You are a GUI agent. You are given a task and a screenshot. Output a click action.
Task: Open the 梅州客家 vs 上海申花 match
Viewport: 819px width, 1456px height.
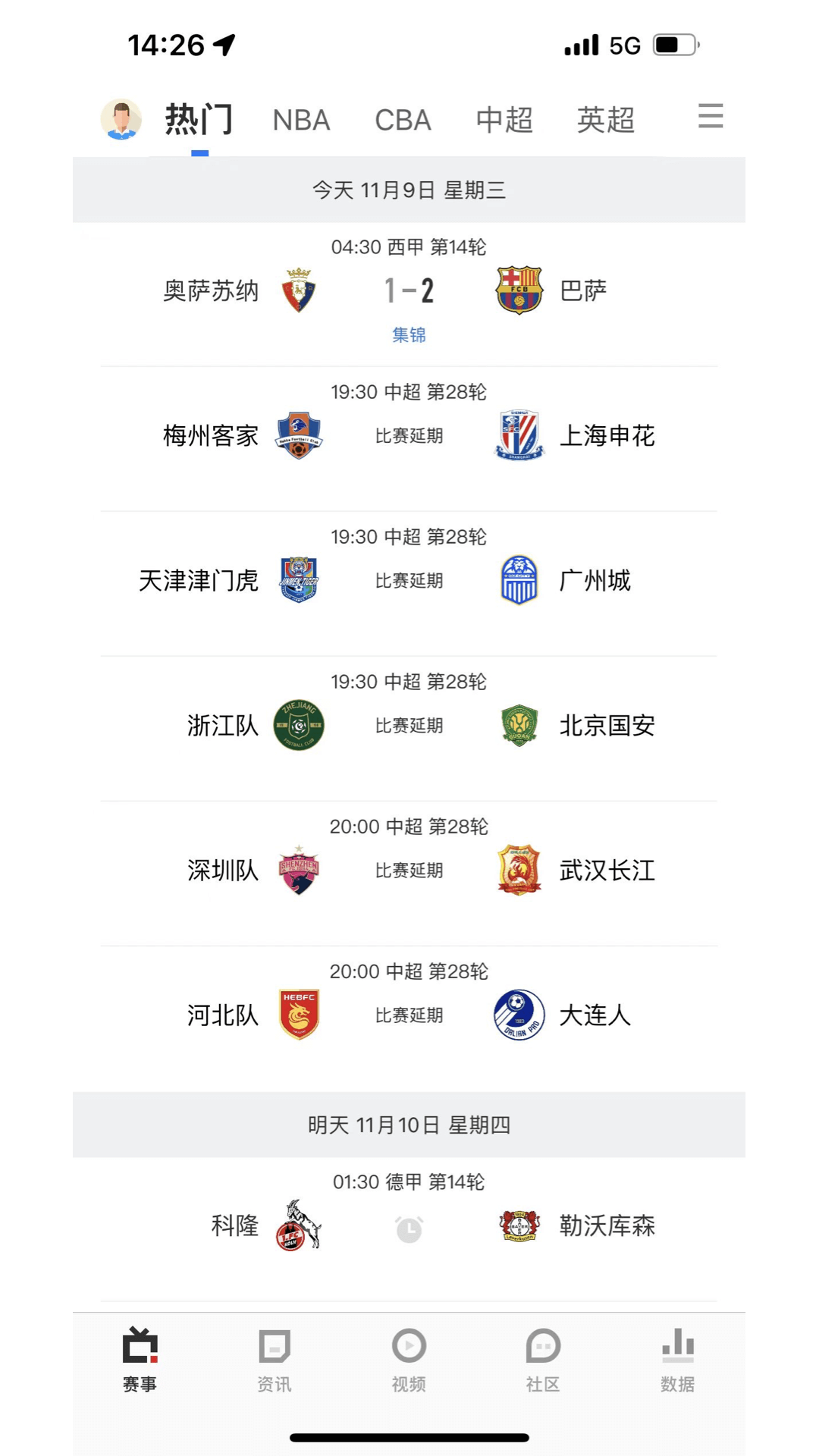(409, 436)
